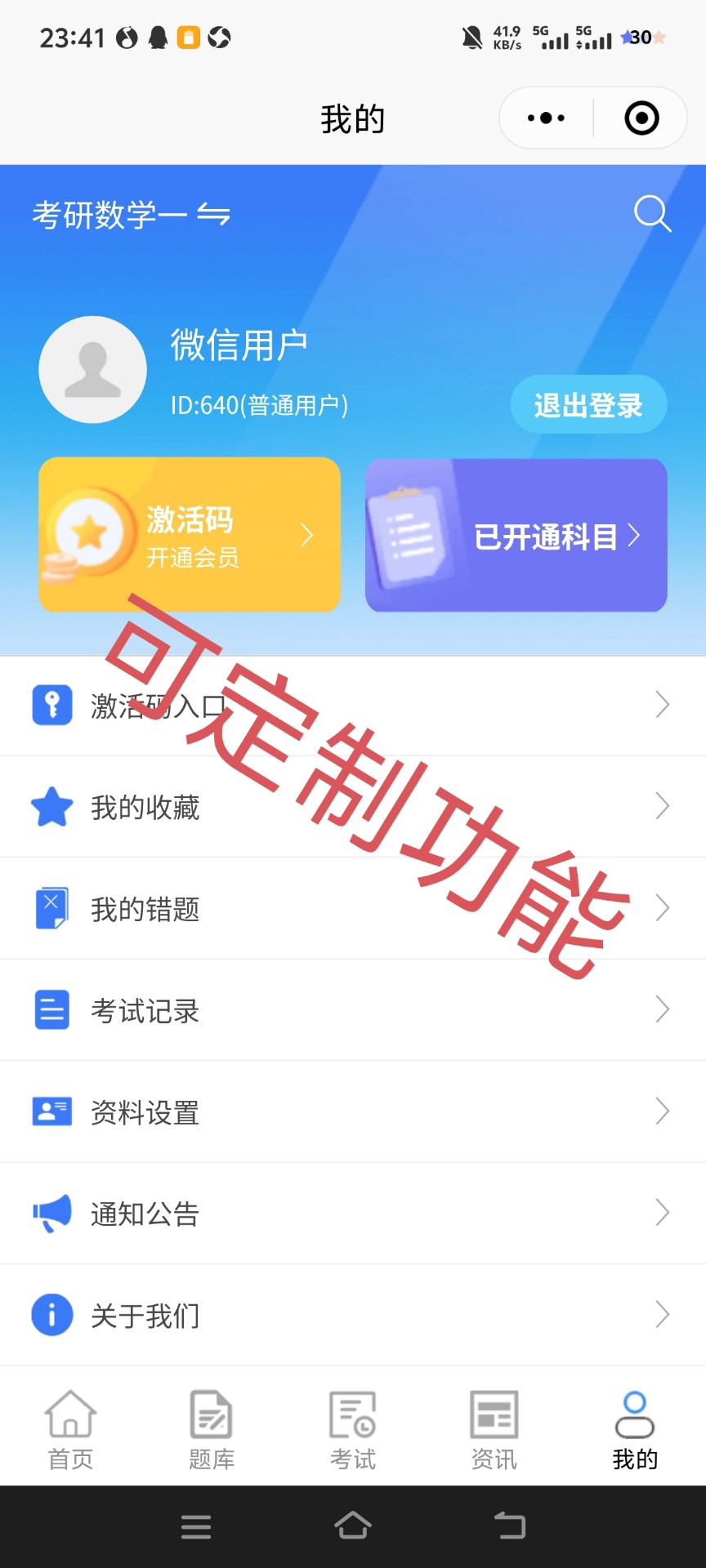View 我的错题 list
This screenshot has width=706, height=1568.
point(353,908)
